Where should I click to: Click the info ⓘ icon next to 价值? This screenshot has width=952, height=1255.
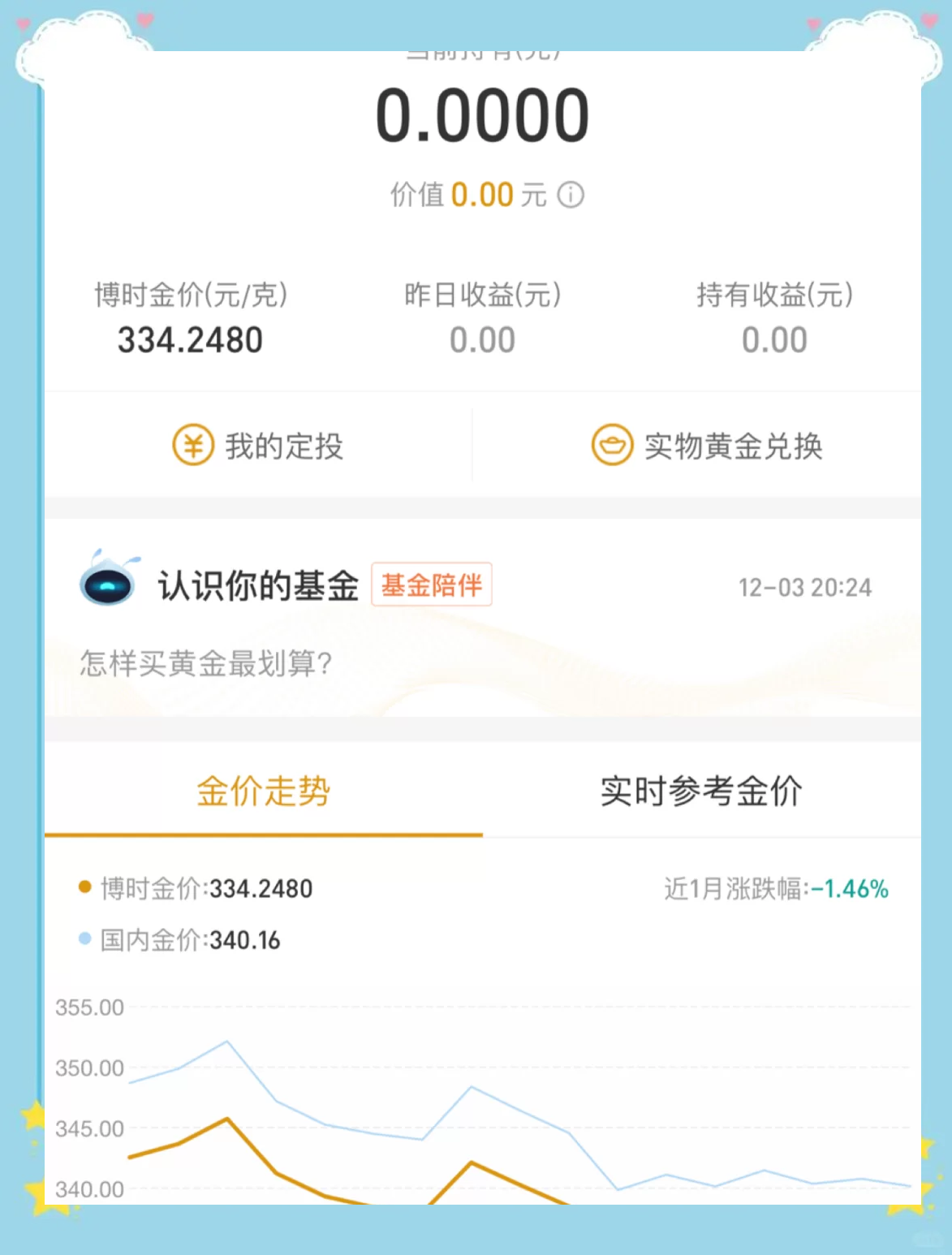571,195
